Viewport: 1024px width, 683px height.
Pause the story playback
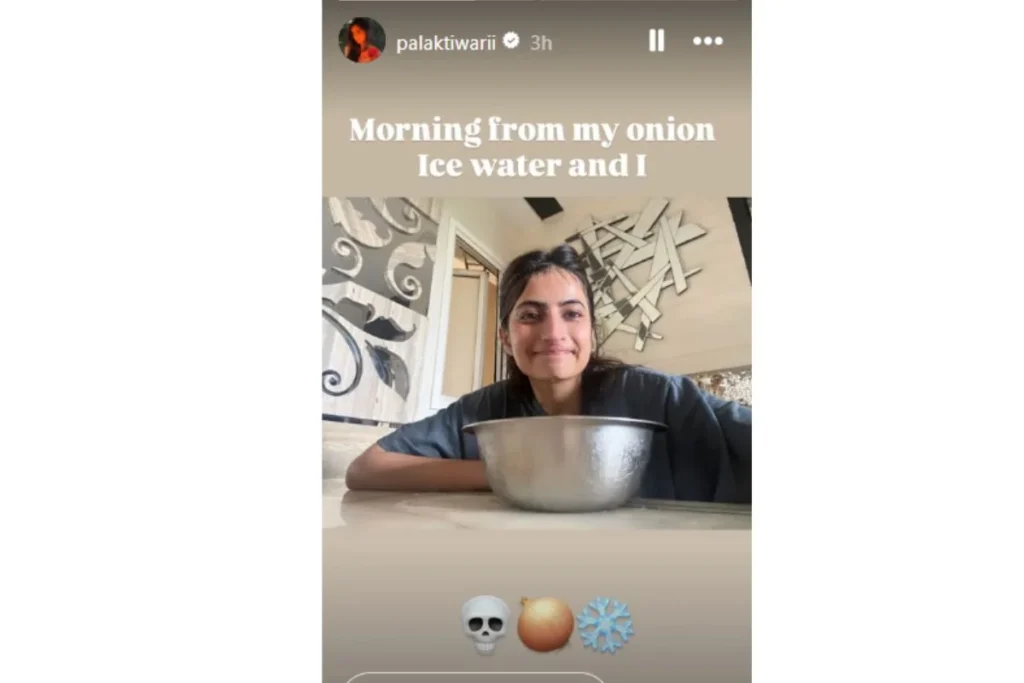656,41
